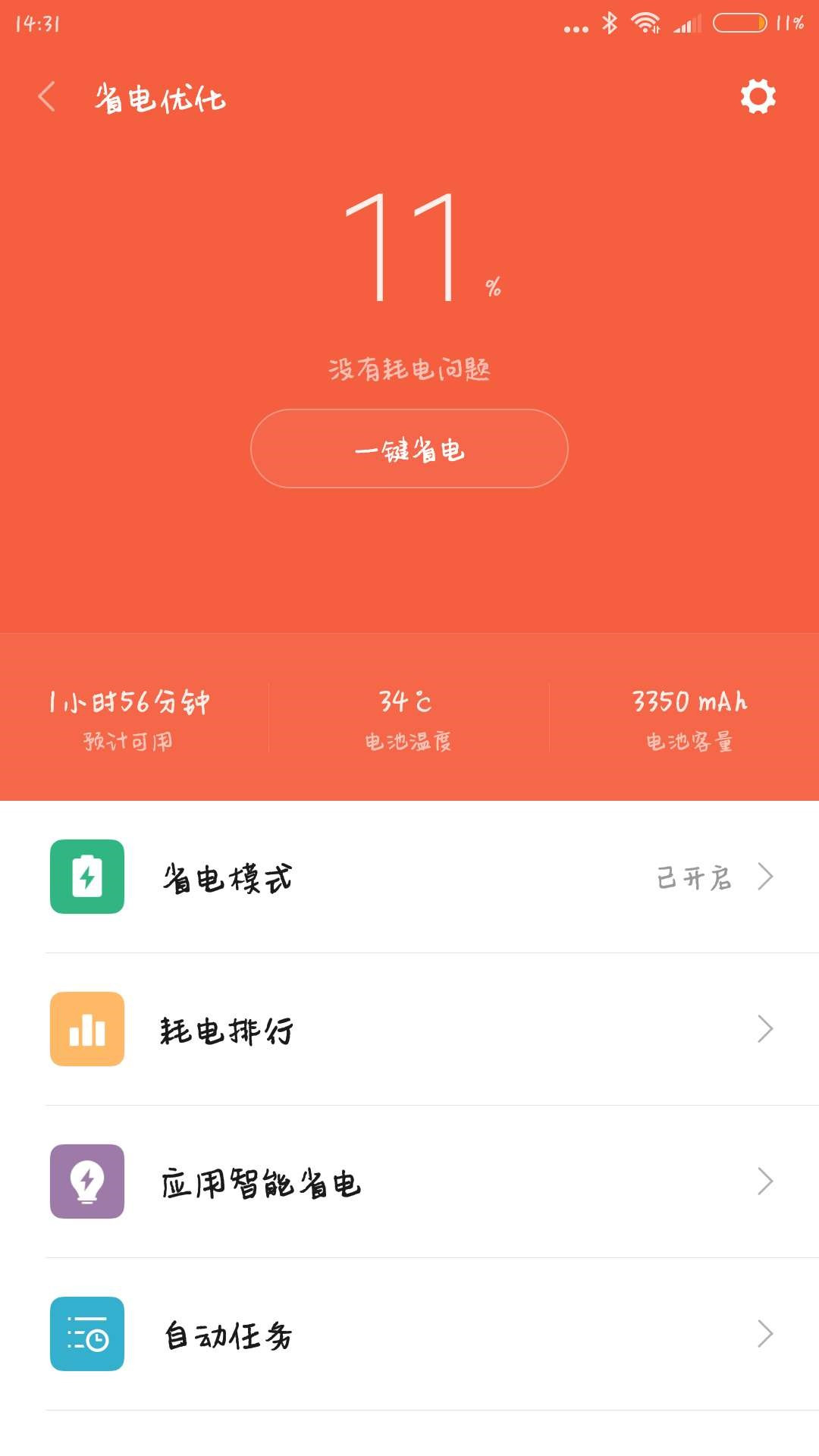The height and width of the screenshot is (1456, 819).
Task: Open battery settings via the gear icon
Action: [x=757, y=96]
